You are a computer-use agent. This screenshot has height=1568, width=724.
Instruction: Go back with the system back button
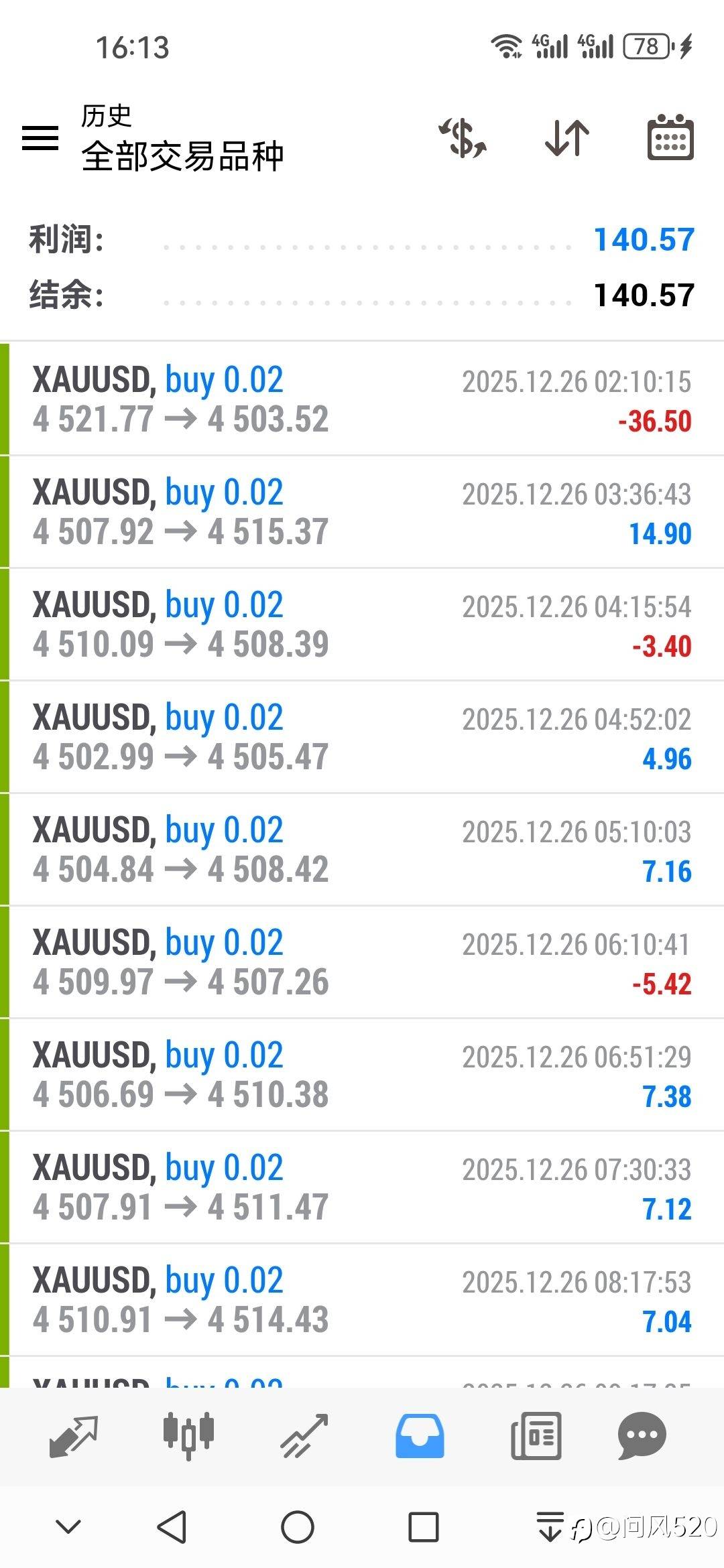(172, 1527)
